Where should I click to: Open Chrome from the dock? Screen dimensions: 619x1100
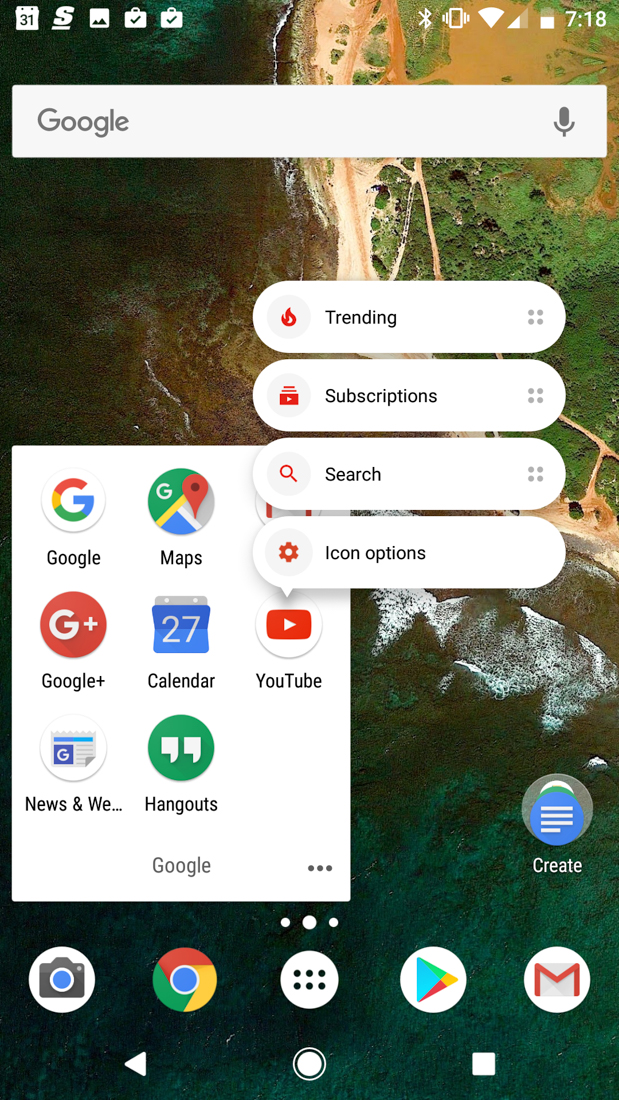pyautogui.click(x=185, y=980)
